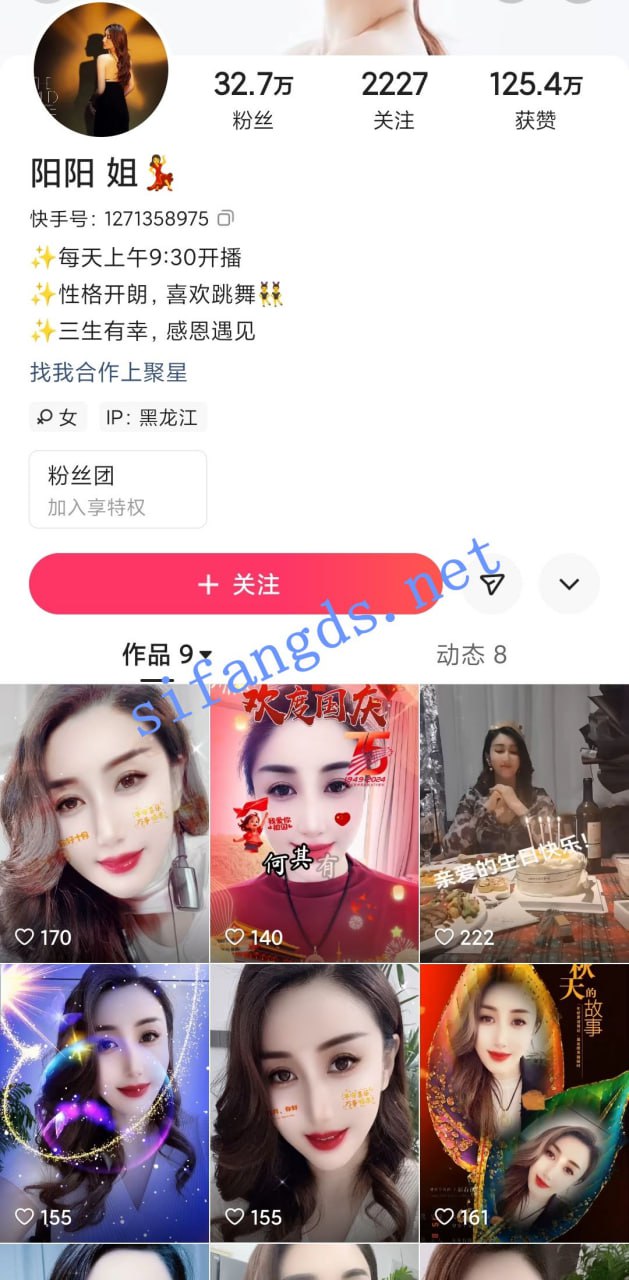Open the 秋天的故事 video with 161 likes

pyautogui.click(x=524, y=1102)
